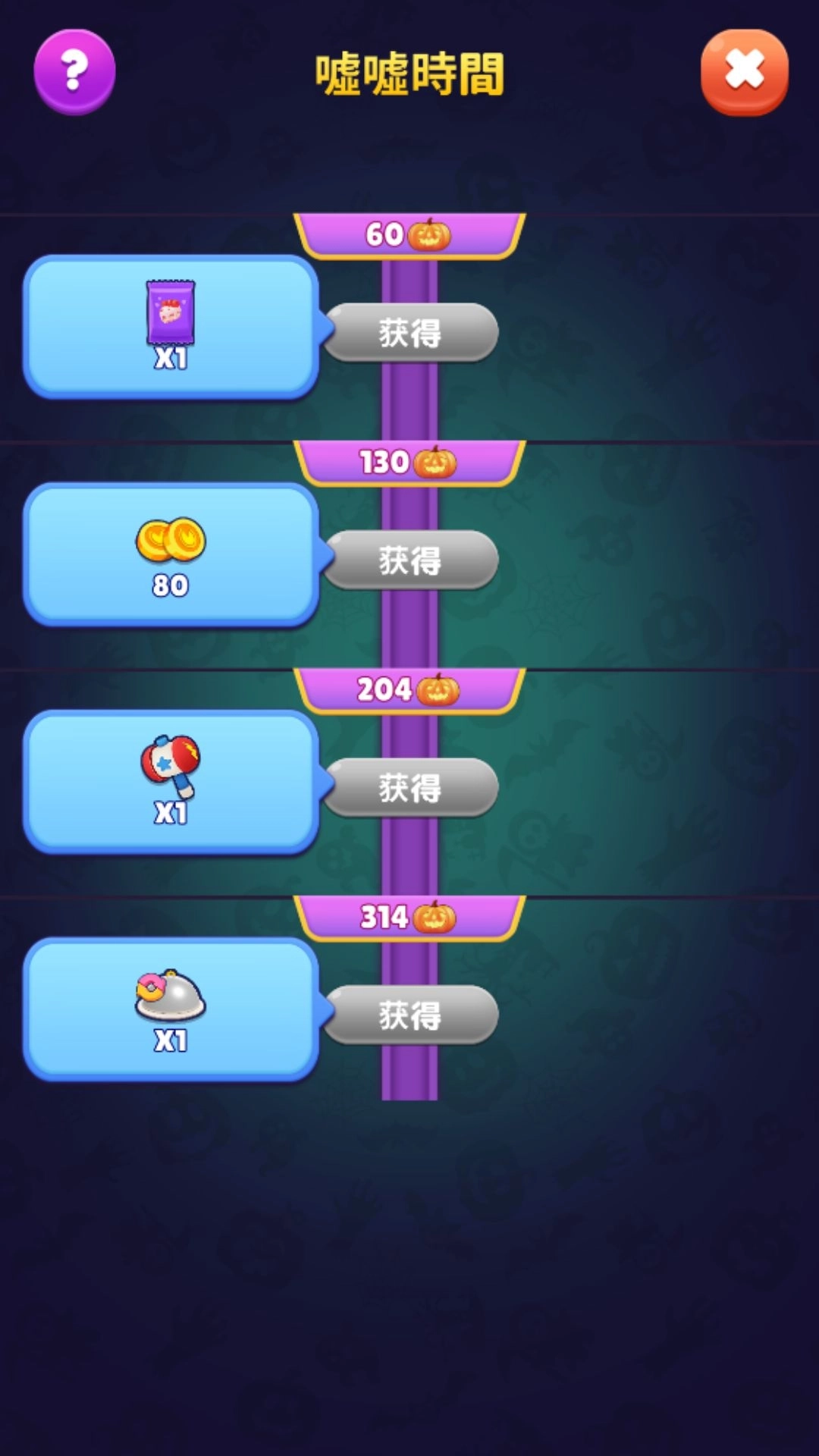The width and height of the screenshot is (819, 1456).
Task: View the purple candy bag reward card
Action: tap(171, 326)
